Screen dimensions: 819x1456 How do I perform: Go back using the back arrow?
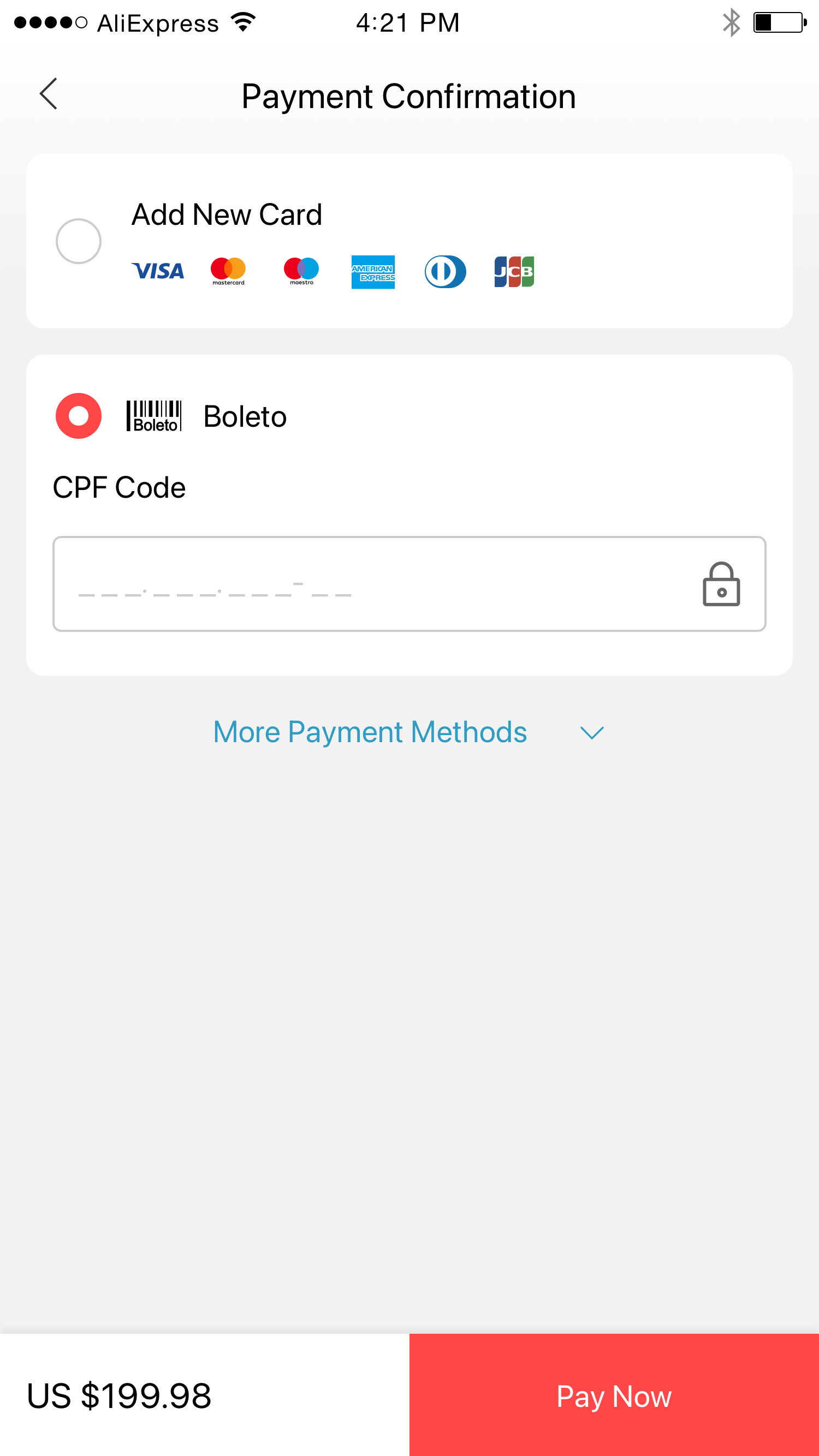coord(49,94)
